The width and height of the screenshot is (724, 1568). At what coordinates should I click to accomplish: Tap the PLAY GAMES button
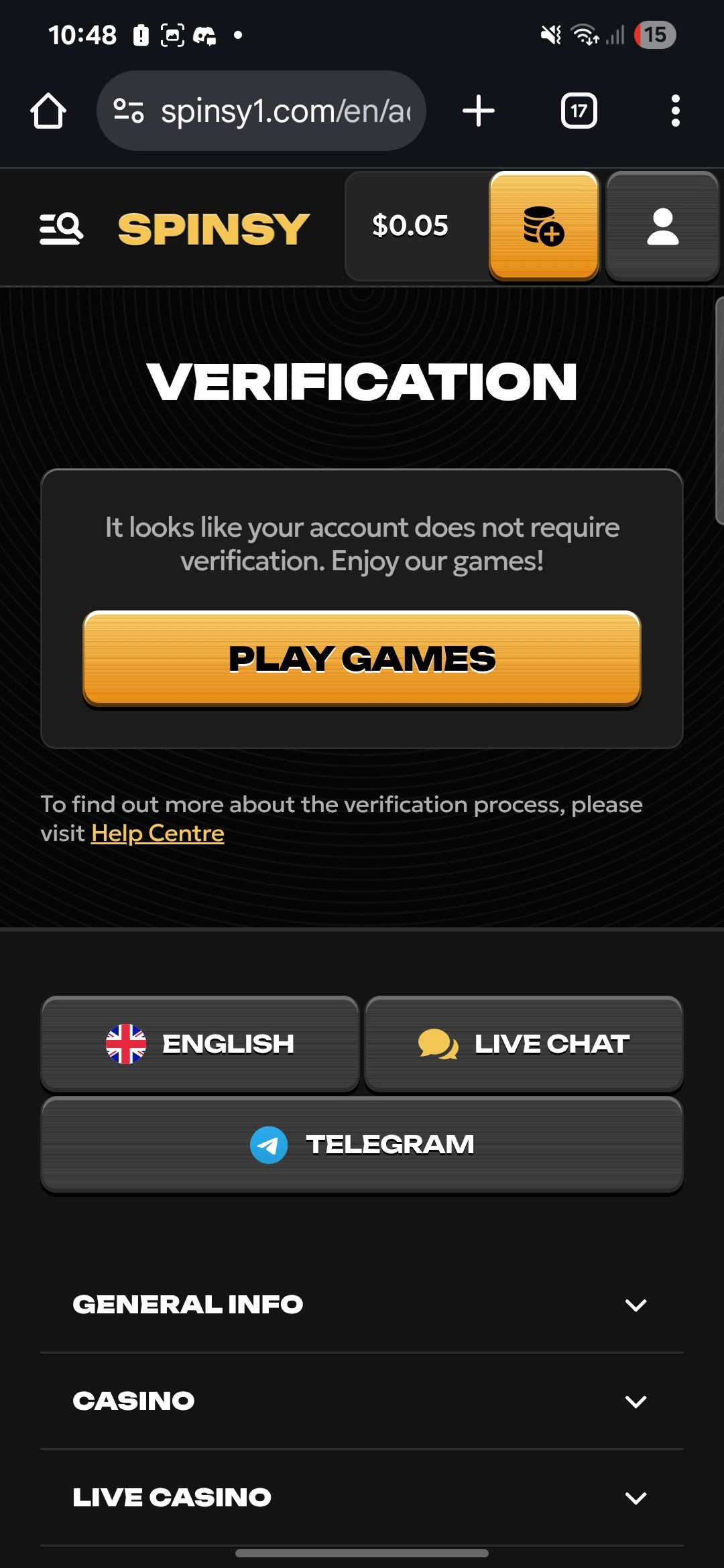362,659
